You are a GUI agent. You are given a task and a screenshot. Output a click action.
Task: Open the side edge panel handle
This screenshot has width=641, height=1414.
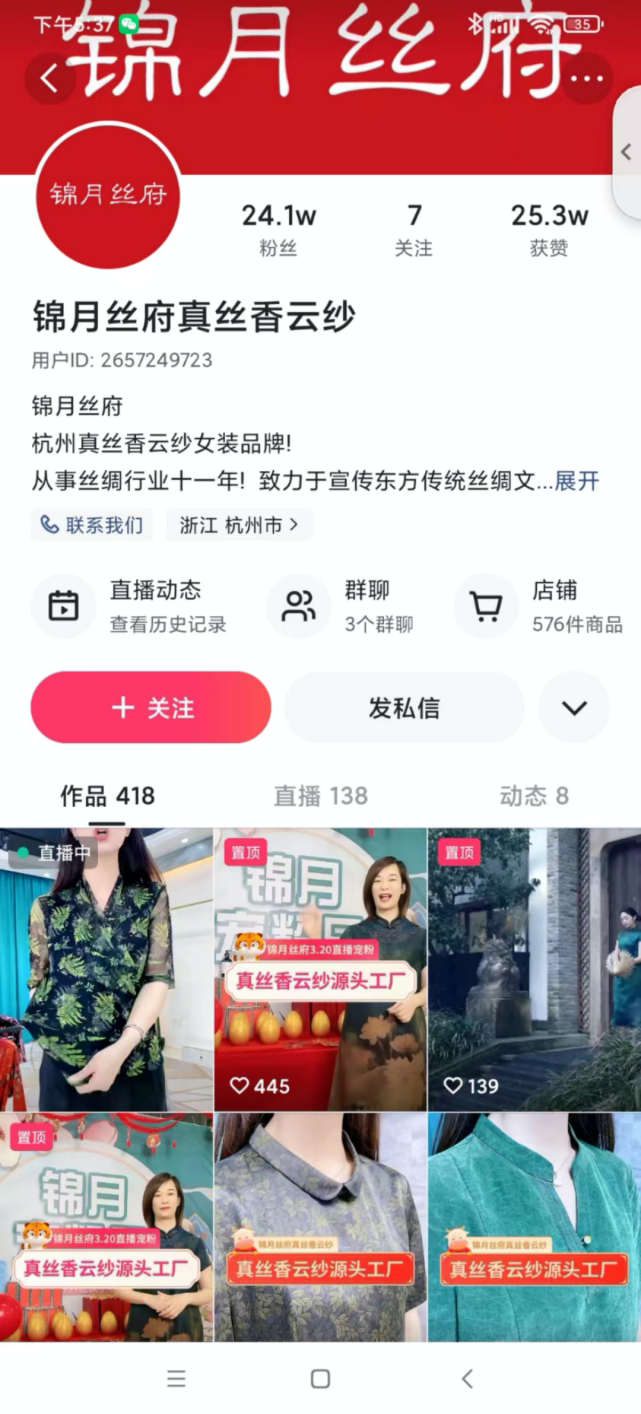pyautogui.click(x=627, y=153)
